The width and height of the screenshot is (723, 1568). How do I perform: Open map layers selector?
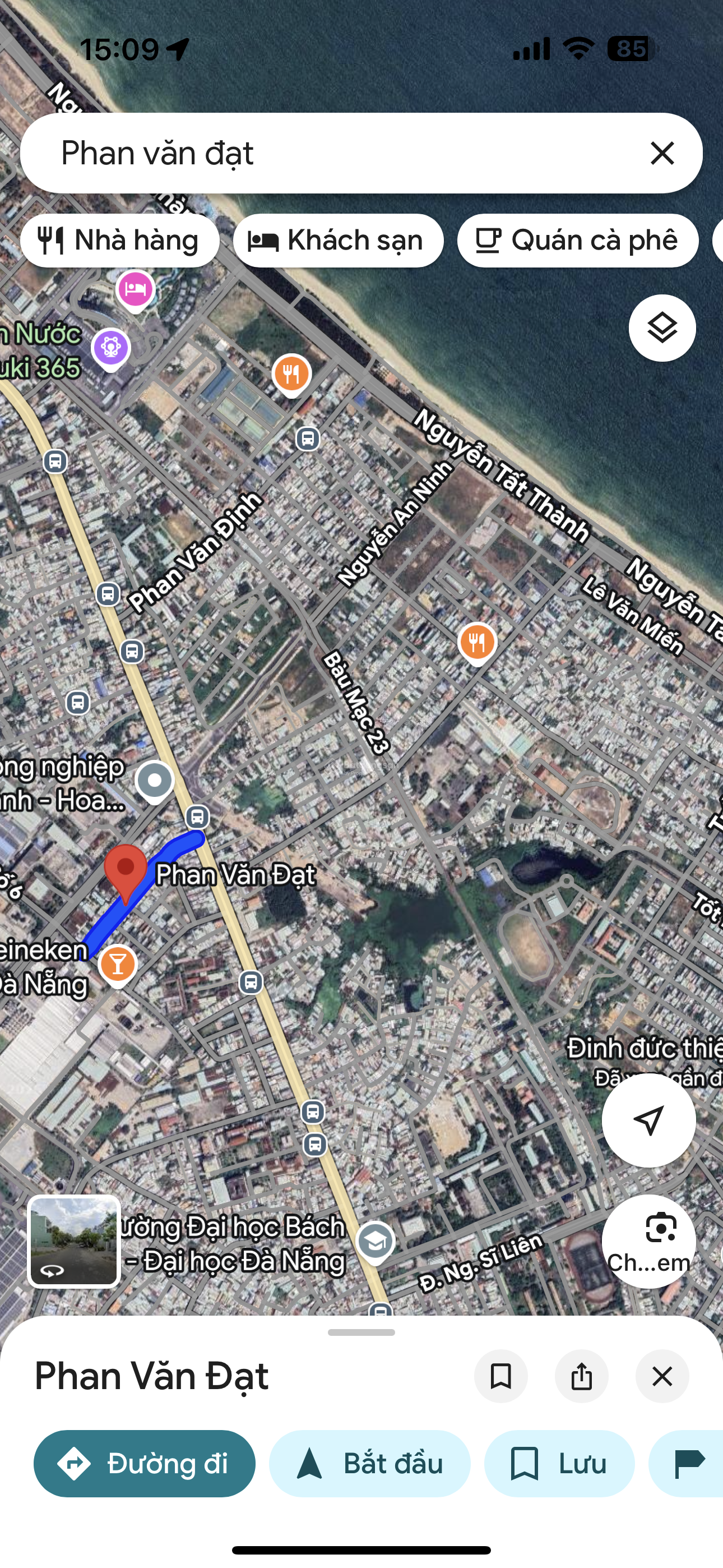(661, 328)
